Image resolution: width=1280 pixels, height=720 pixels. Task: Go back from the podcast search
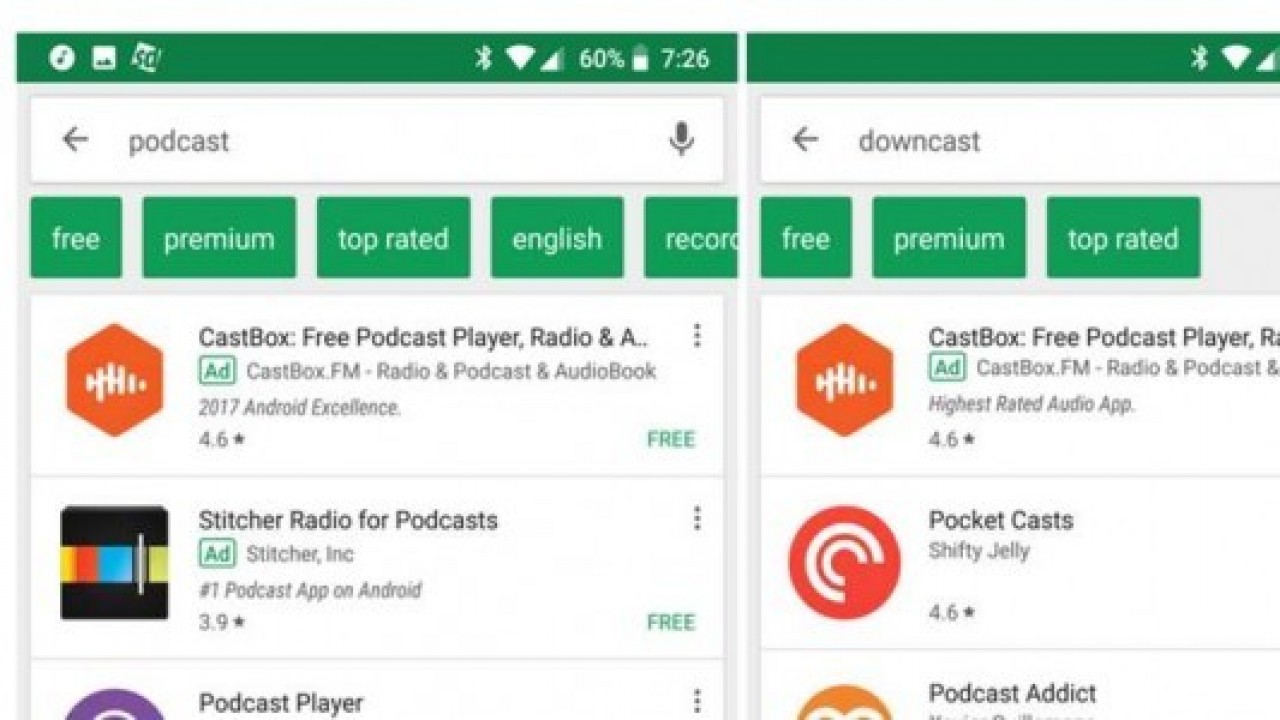pos(75,140)
